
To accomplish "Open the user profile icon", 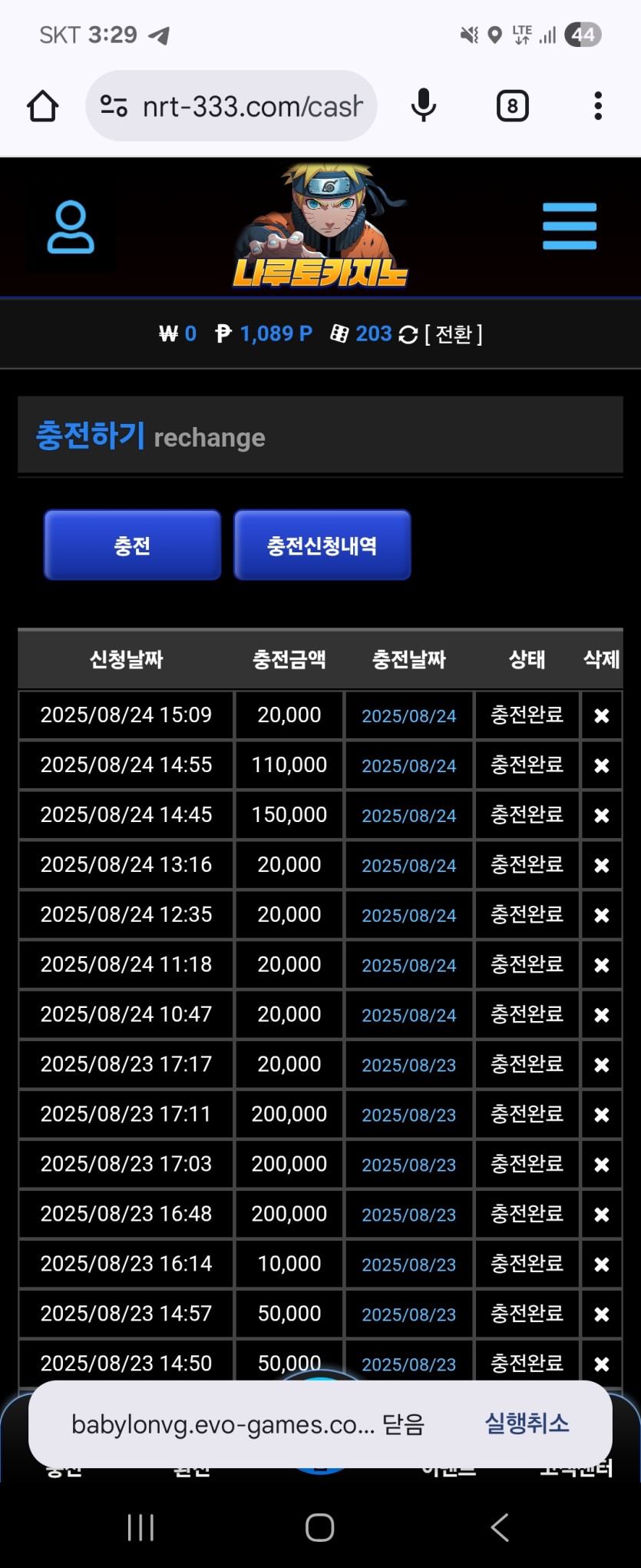I will click(x=71, y=227).
